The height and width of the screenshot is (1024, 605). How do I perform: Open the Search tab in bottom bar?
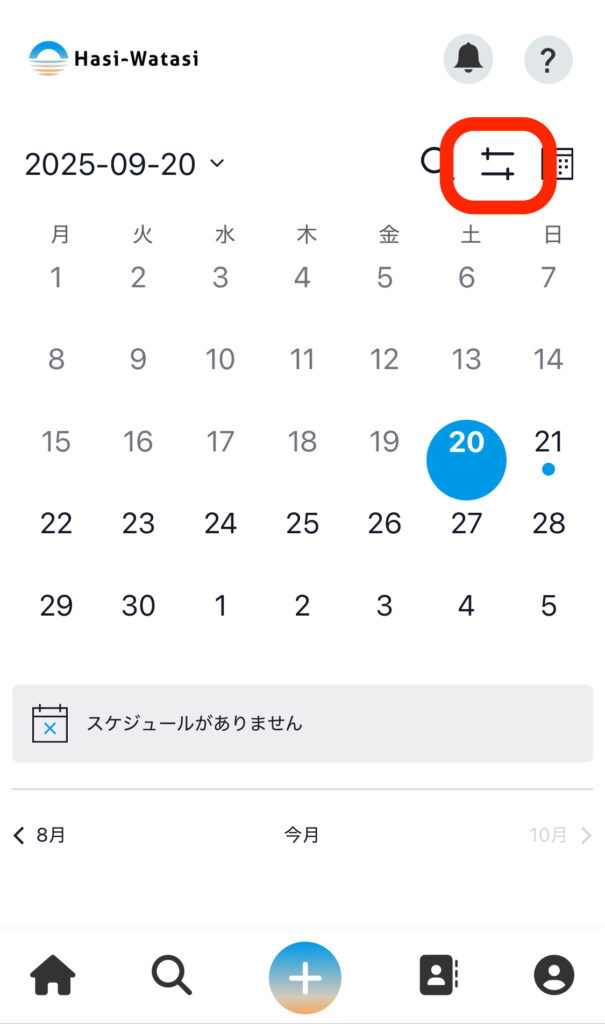point(172,975)
